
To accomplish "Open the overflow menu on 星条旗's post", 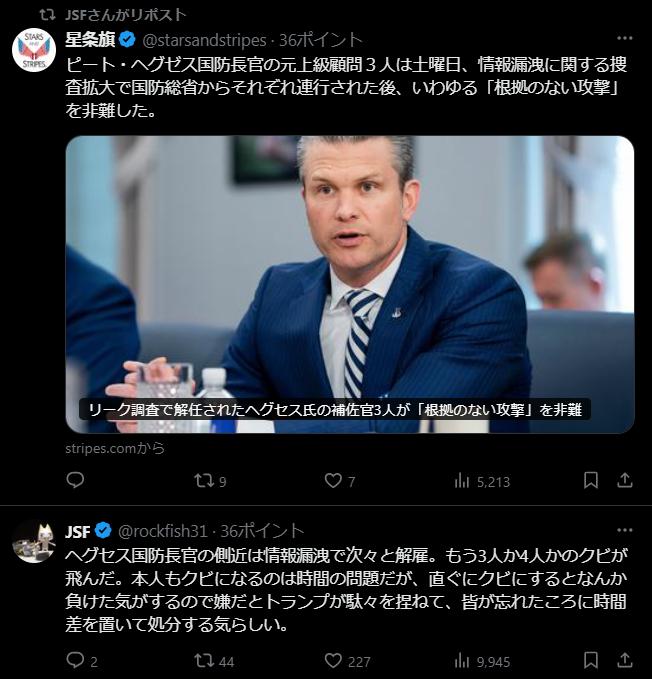I will point(625,40).
